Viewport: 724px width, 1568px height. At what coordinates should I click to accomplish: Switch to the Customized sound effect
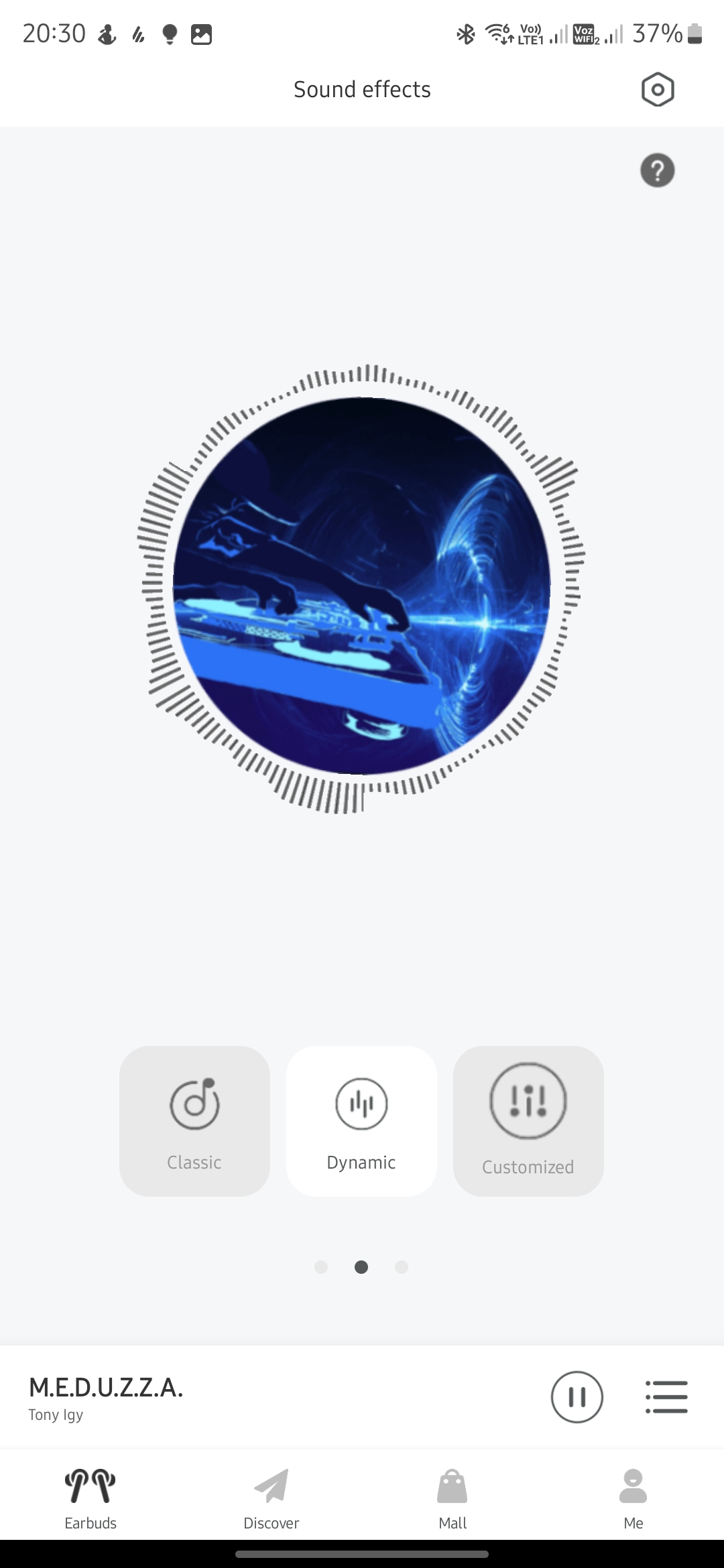(528, 1121)
